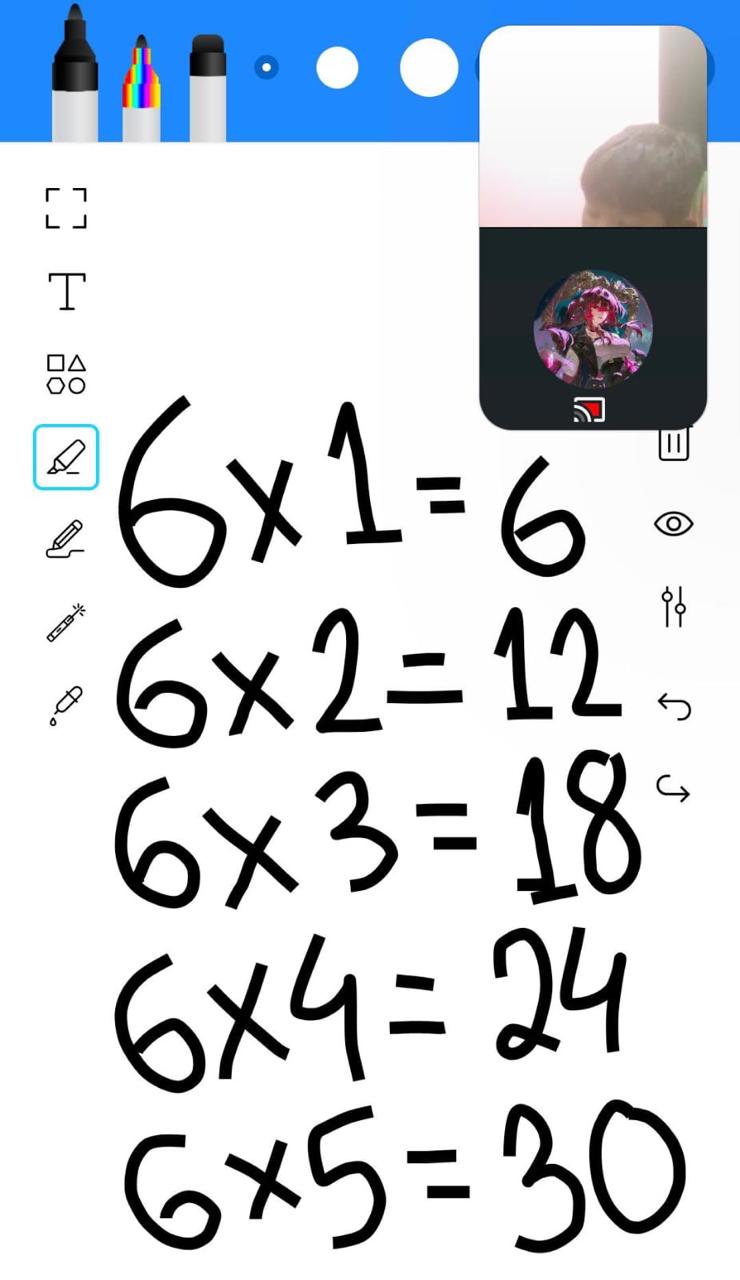Select the laser pointer tool
Viewport: 740px width, 1280px height.
tap(66, 621)
